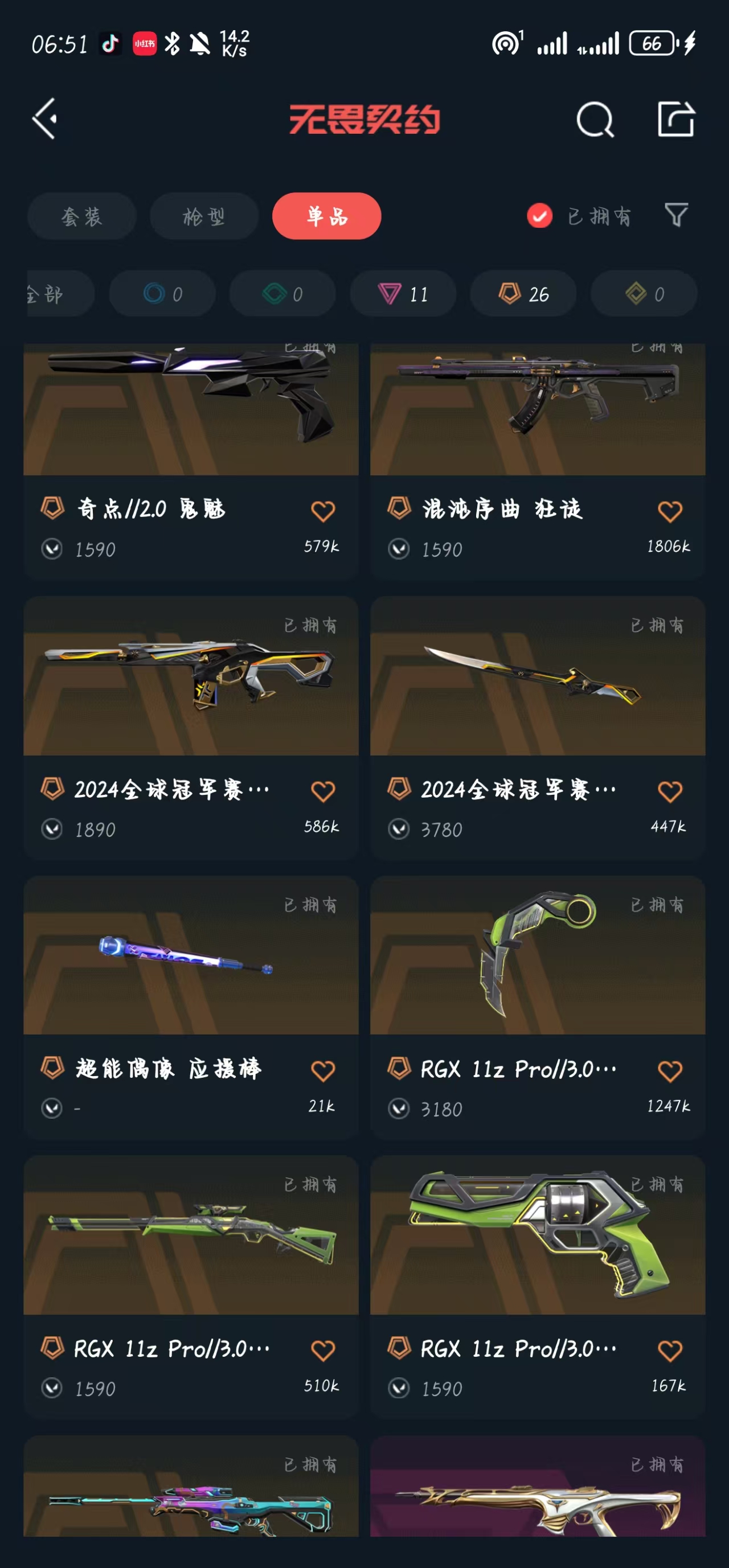Switch to the 枪型 tab
Viewport: 729px width, 1568px height.
click(204, 216)
